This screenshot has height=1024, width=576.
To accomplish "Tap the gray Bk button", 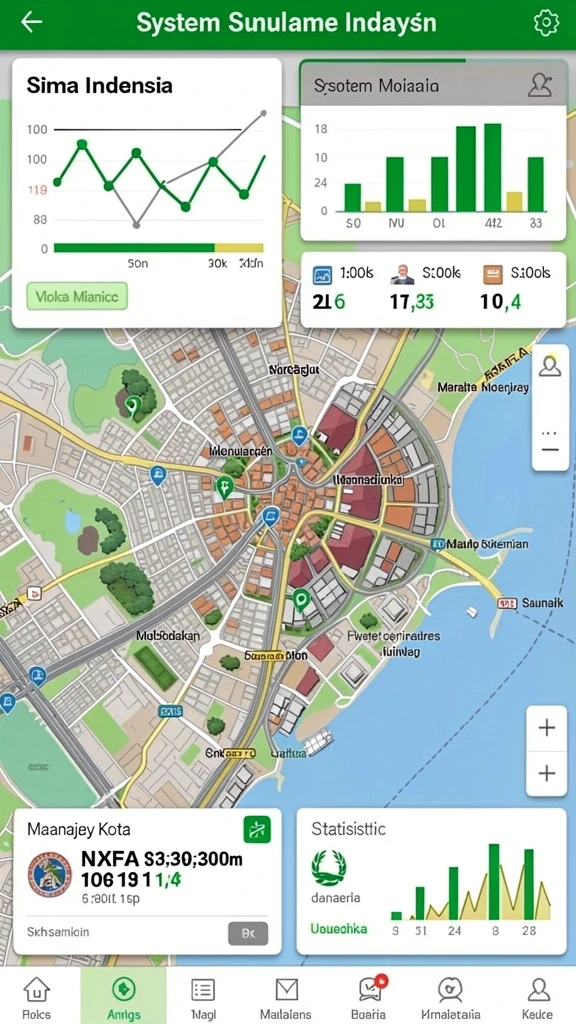I will 248,933.
